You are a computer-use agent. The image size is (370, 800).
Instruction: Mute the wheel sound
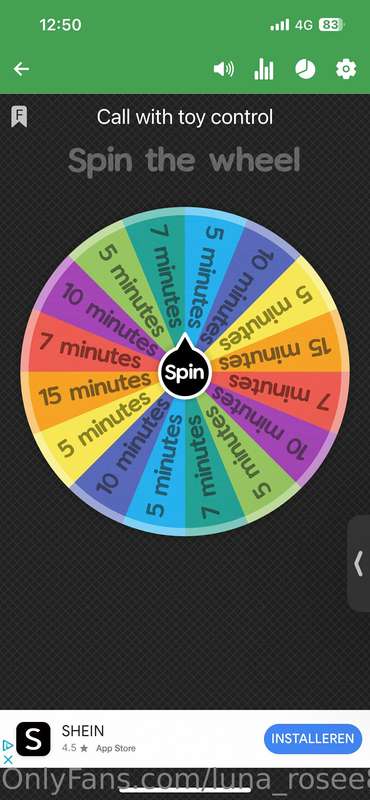pos(224,69)
